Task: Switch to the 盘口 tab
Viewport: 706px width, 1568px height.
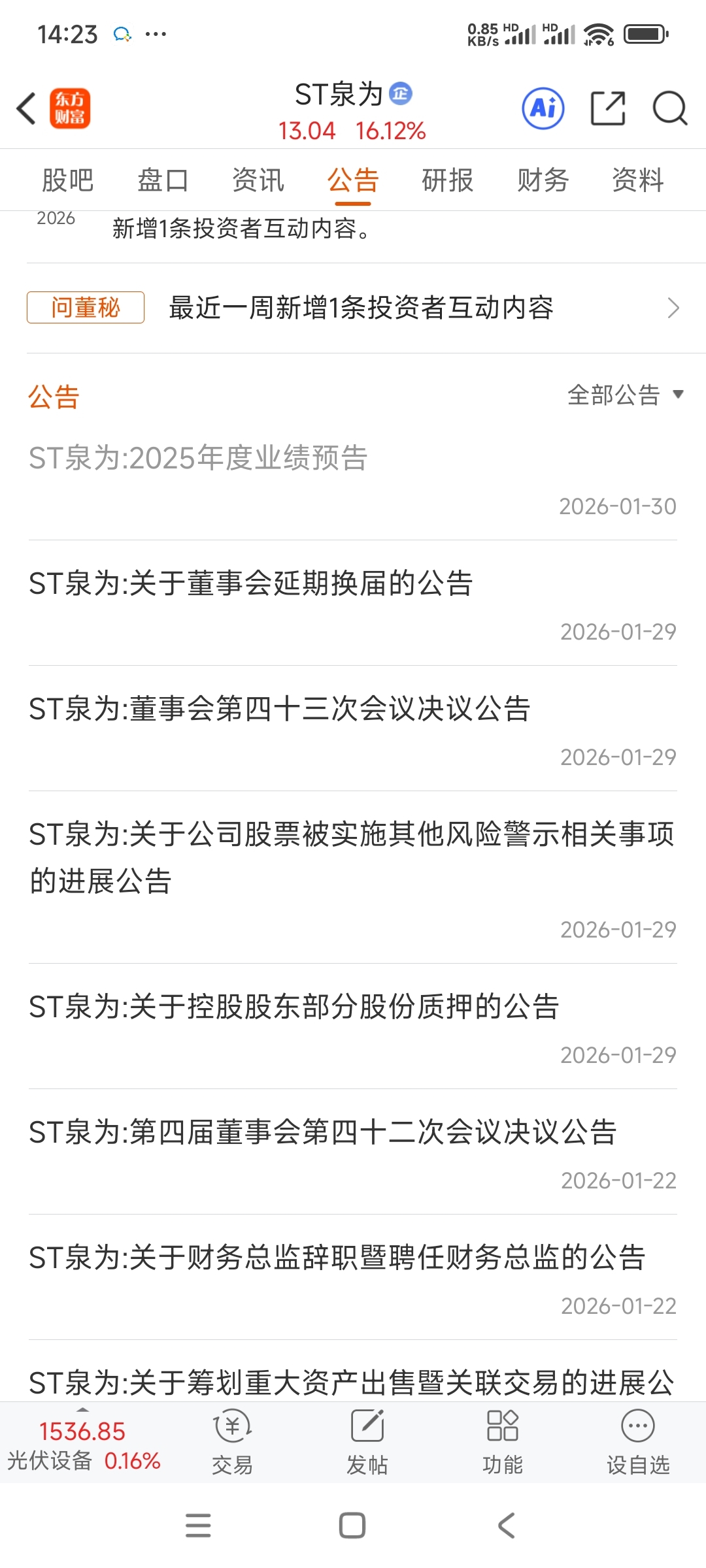Action: 163,180
